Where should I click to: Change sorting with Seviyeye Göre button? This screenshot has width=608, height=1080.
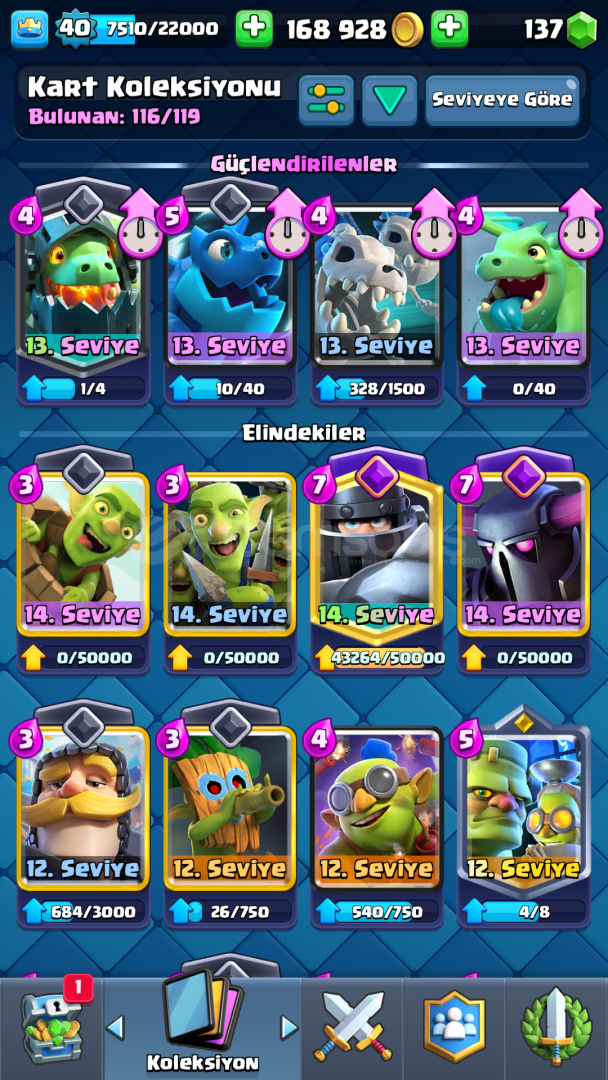[x=502, y=100]
